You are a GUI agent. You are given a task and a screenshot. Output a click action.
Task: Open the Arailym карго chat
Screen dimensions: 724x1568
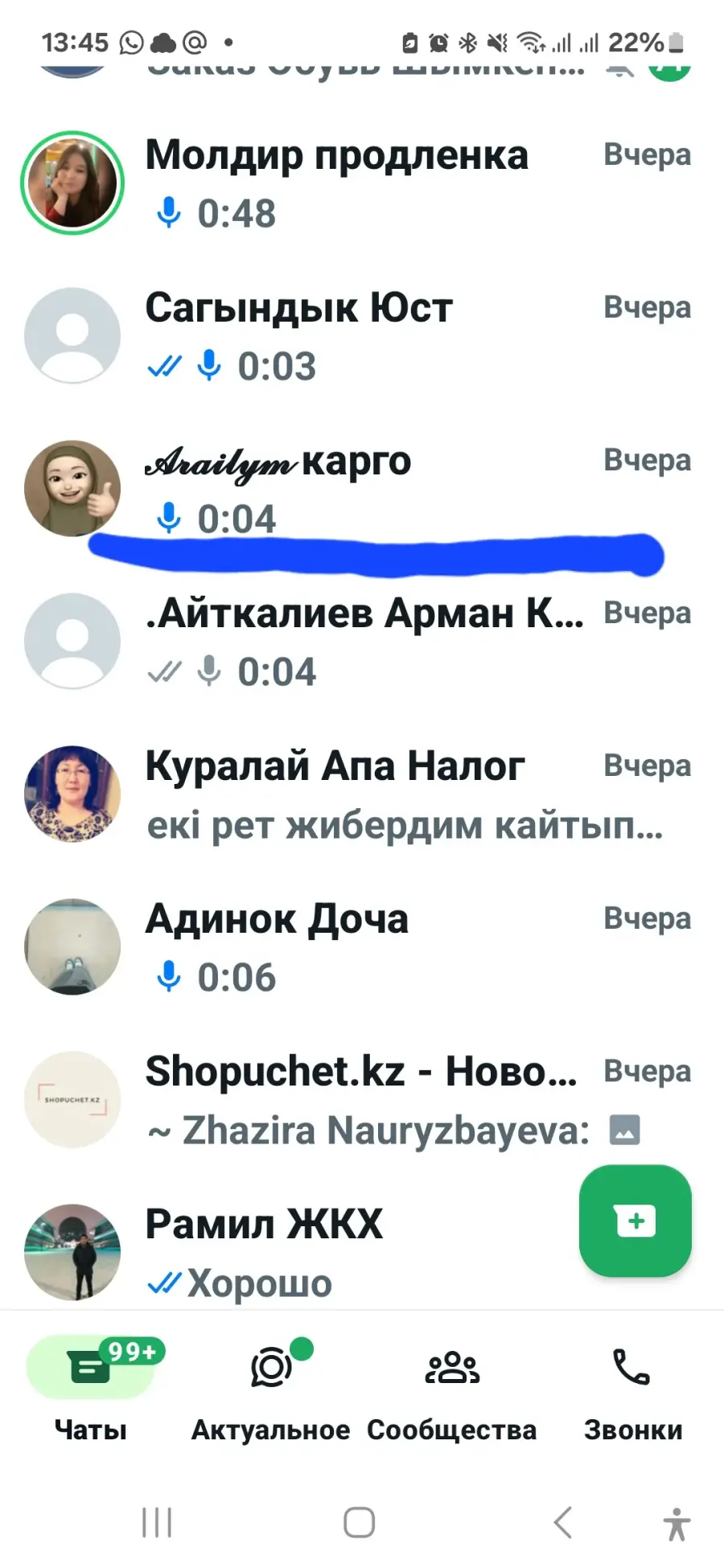[362, 489]
